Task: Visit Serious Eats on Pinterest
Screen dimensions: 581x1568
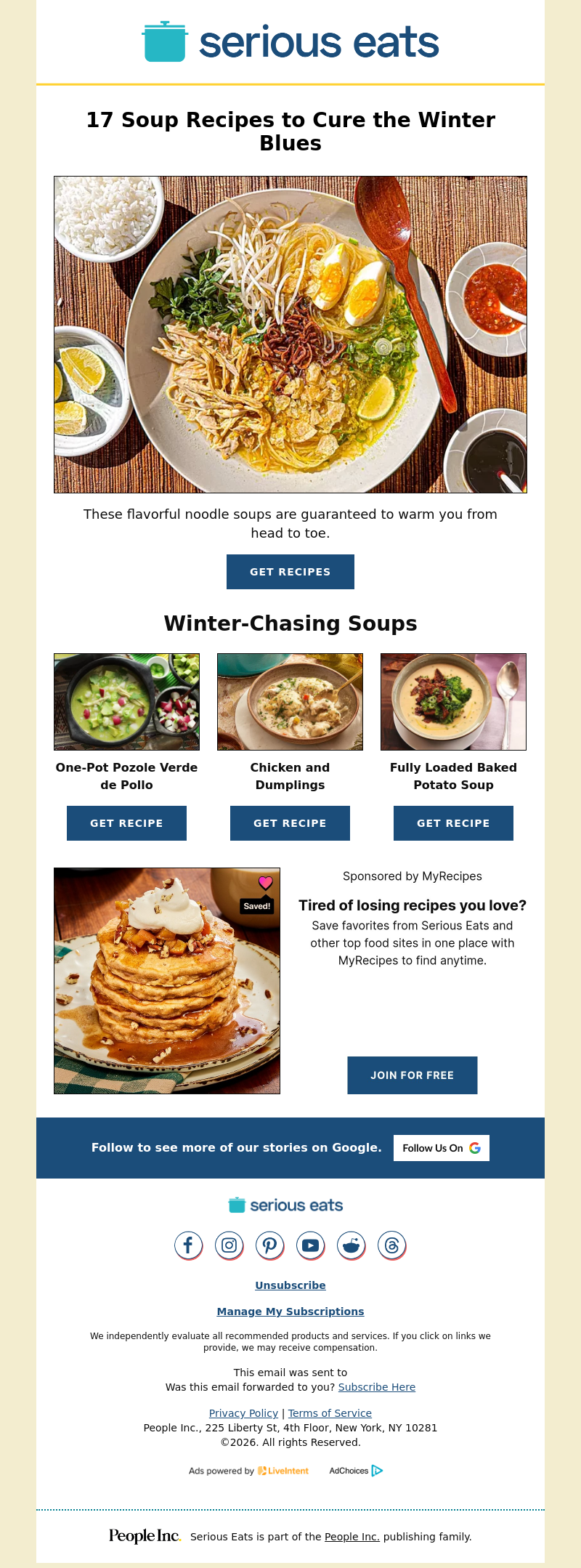Action: point(269,1245)
